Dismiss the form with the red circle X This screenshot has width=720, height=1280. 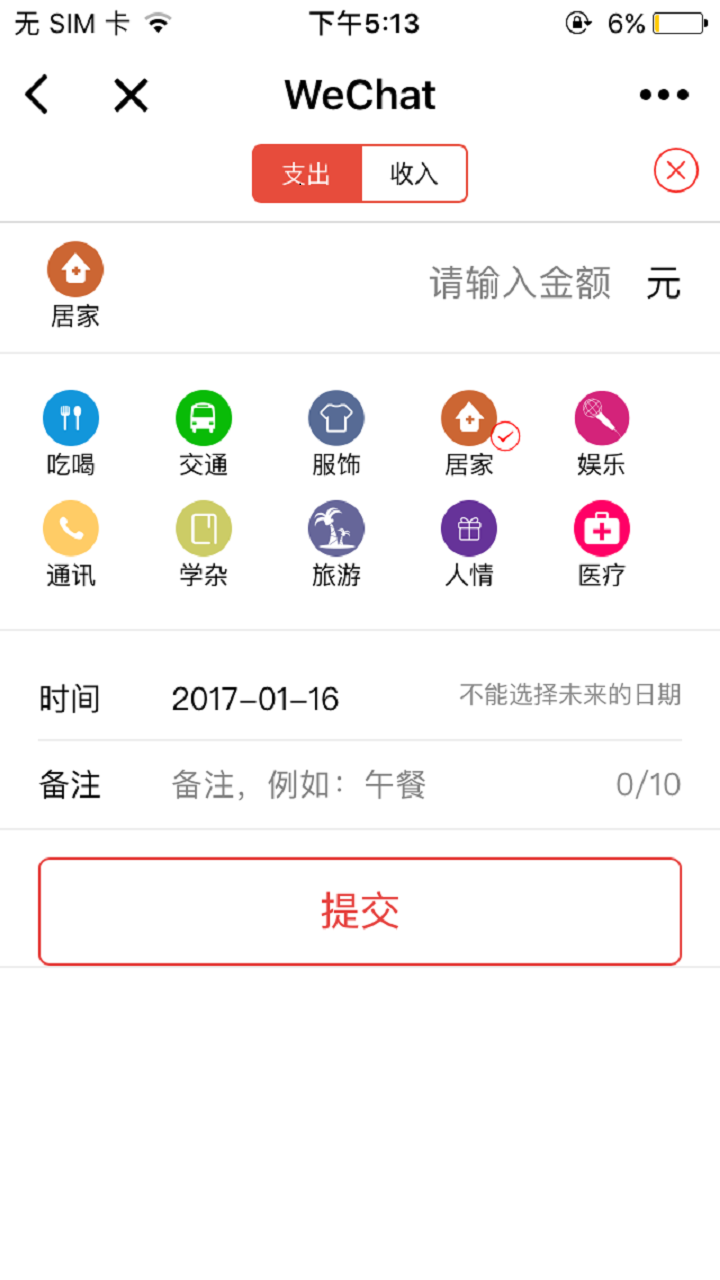coord(676,171)
